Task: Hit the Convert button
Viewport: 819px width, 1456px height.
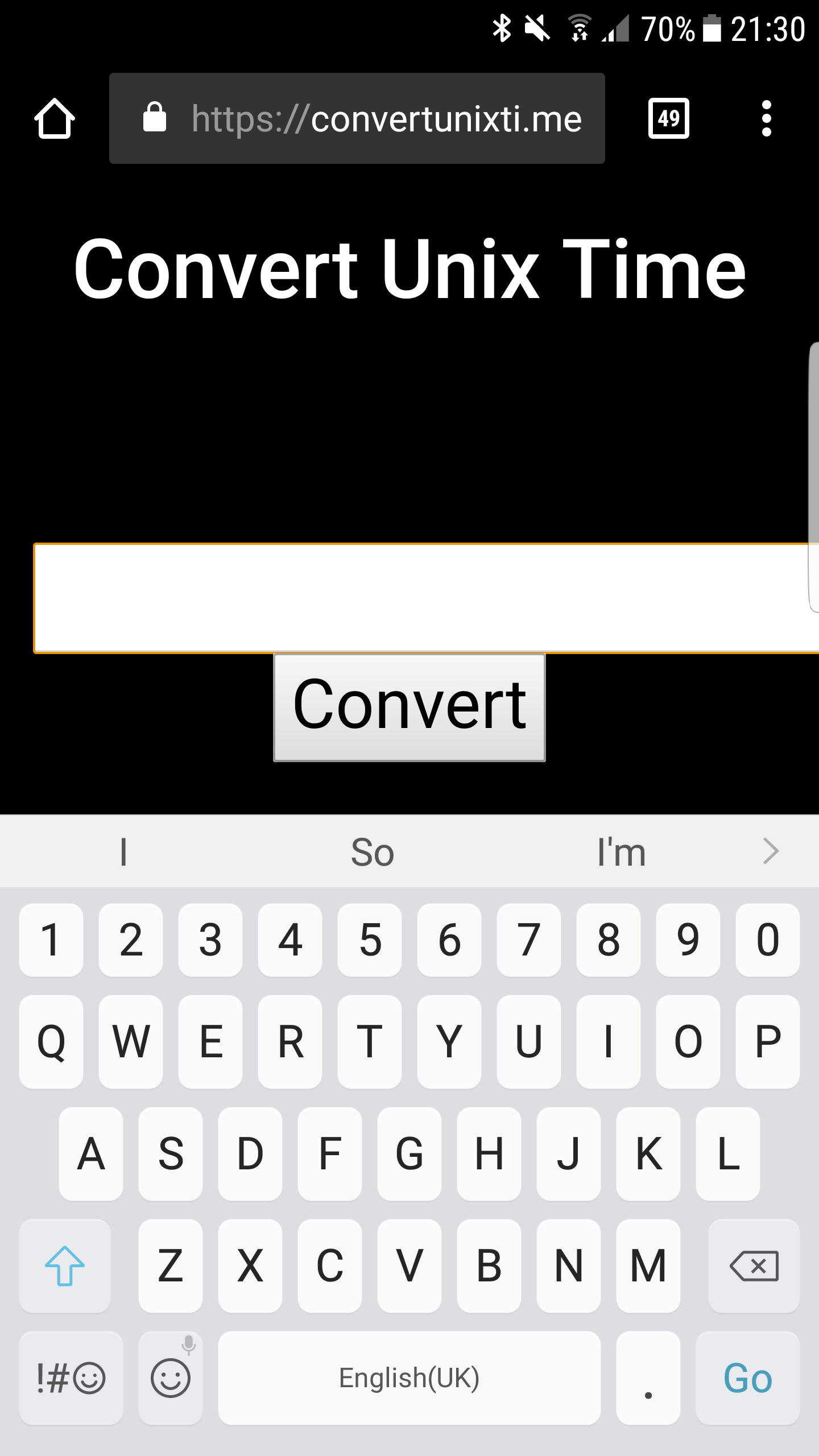Action: [409, 707]
